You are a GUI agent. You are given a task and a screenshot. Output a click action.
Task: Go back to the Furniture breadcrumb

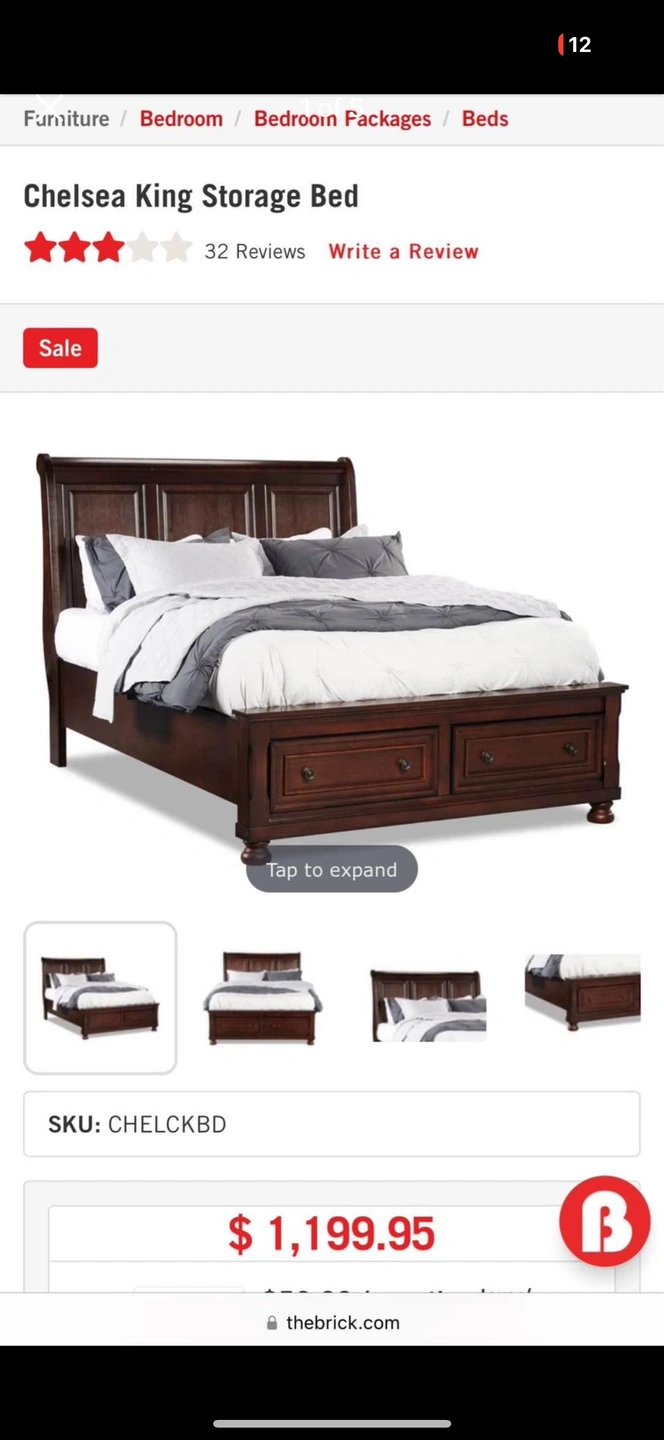pyautogui.click(x=66, y=119)
